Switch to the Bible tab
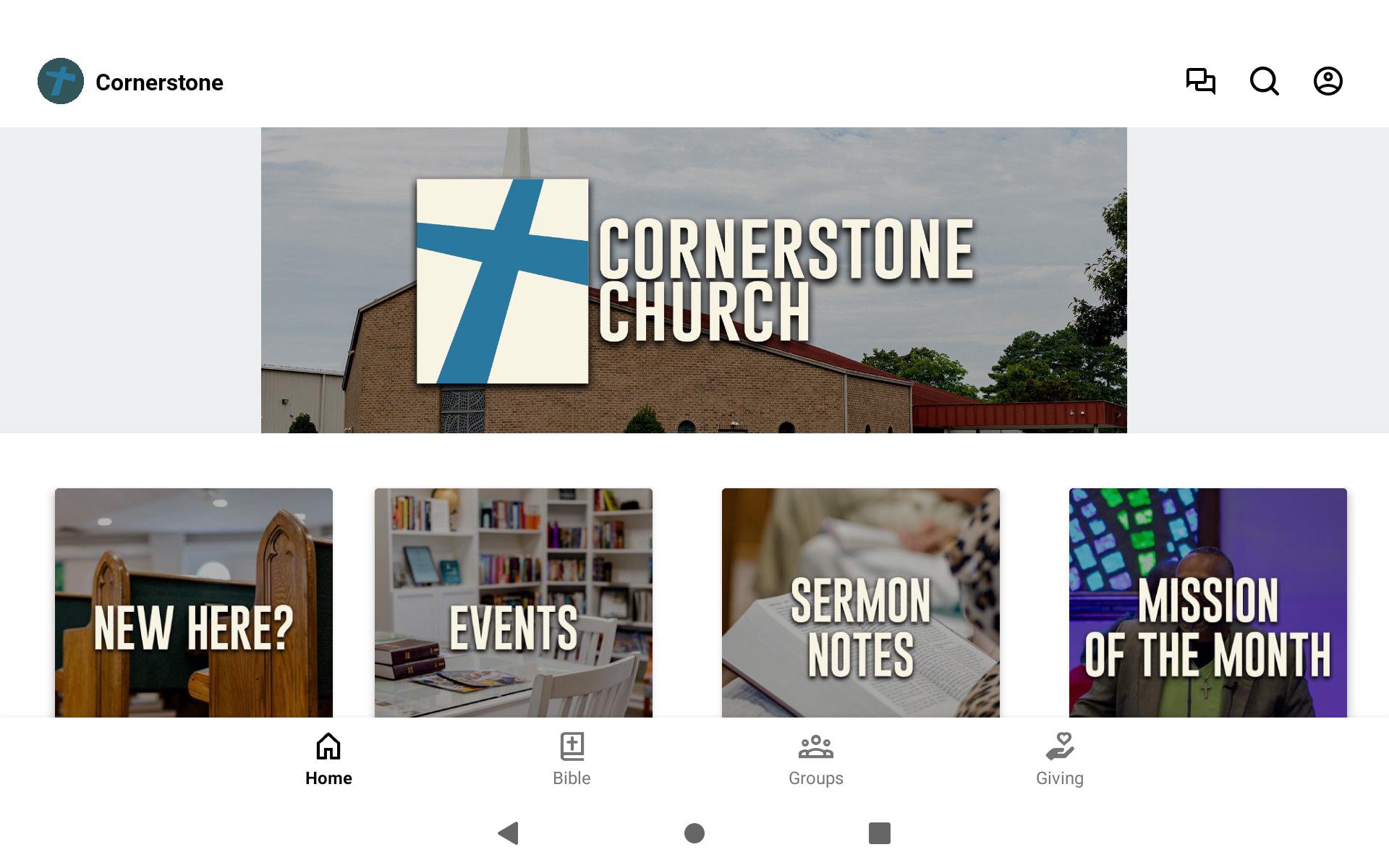Viewport: 1389px width, 868px height. 572,759
